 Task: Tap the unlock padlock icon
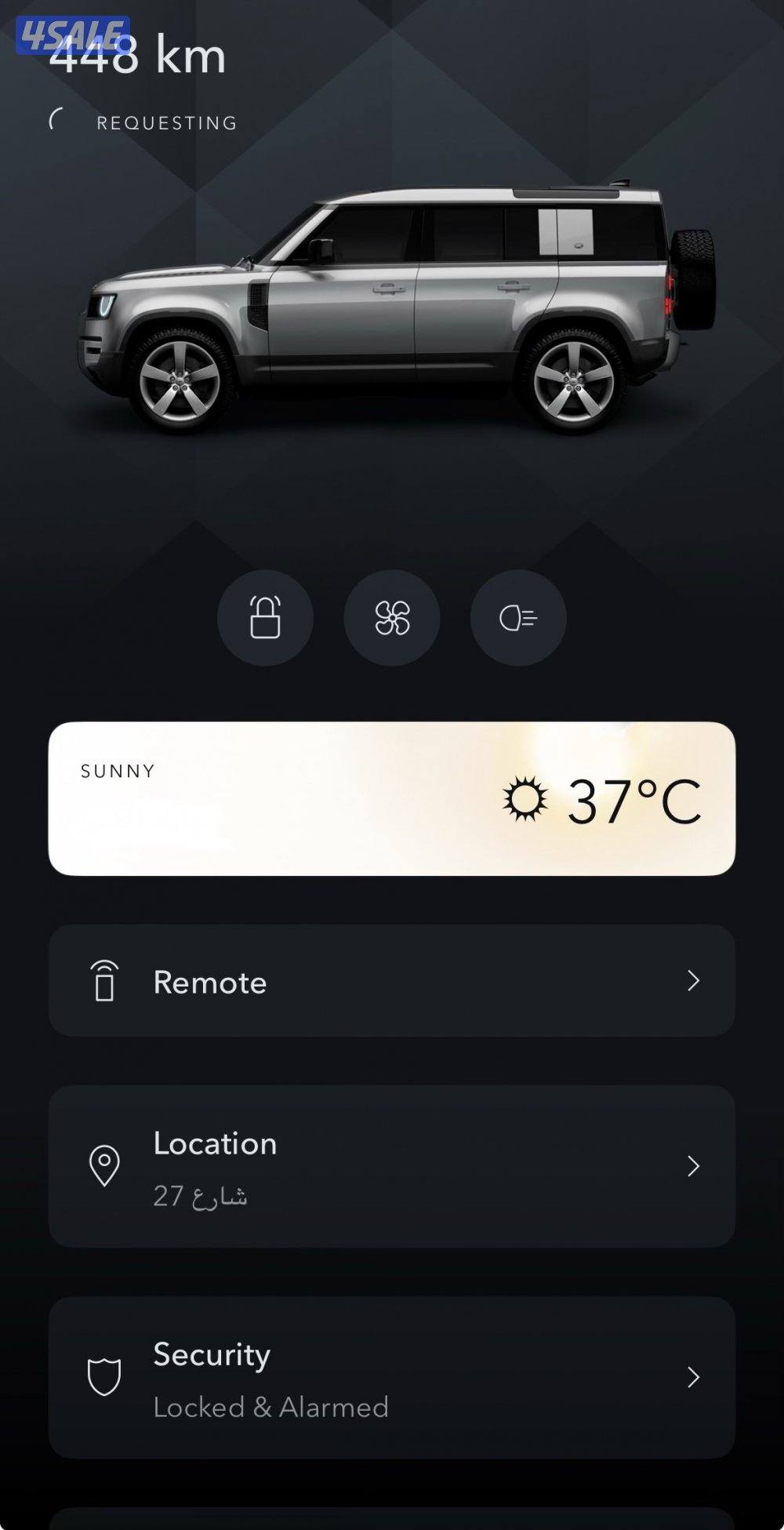click(x=265, y=618)
